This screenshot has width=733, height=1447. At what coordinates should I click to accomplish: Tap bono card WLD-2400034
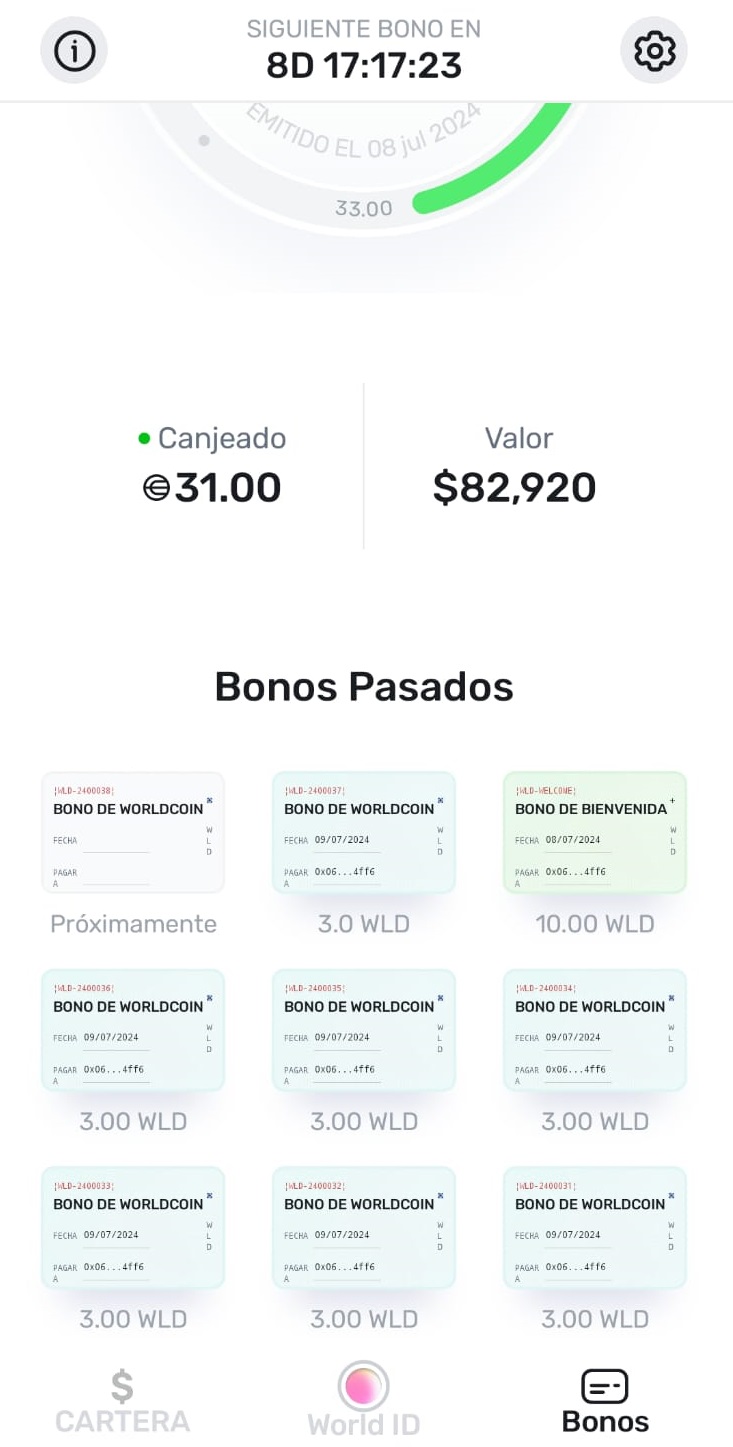click(595, 1030)
